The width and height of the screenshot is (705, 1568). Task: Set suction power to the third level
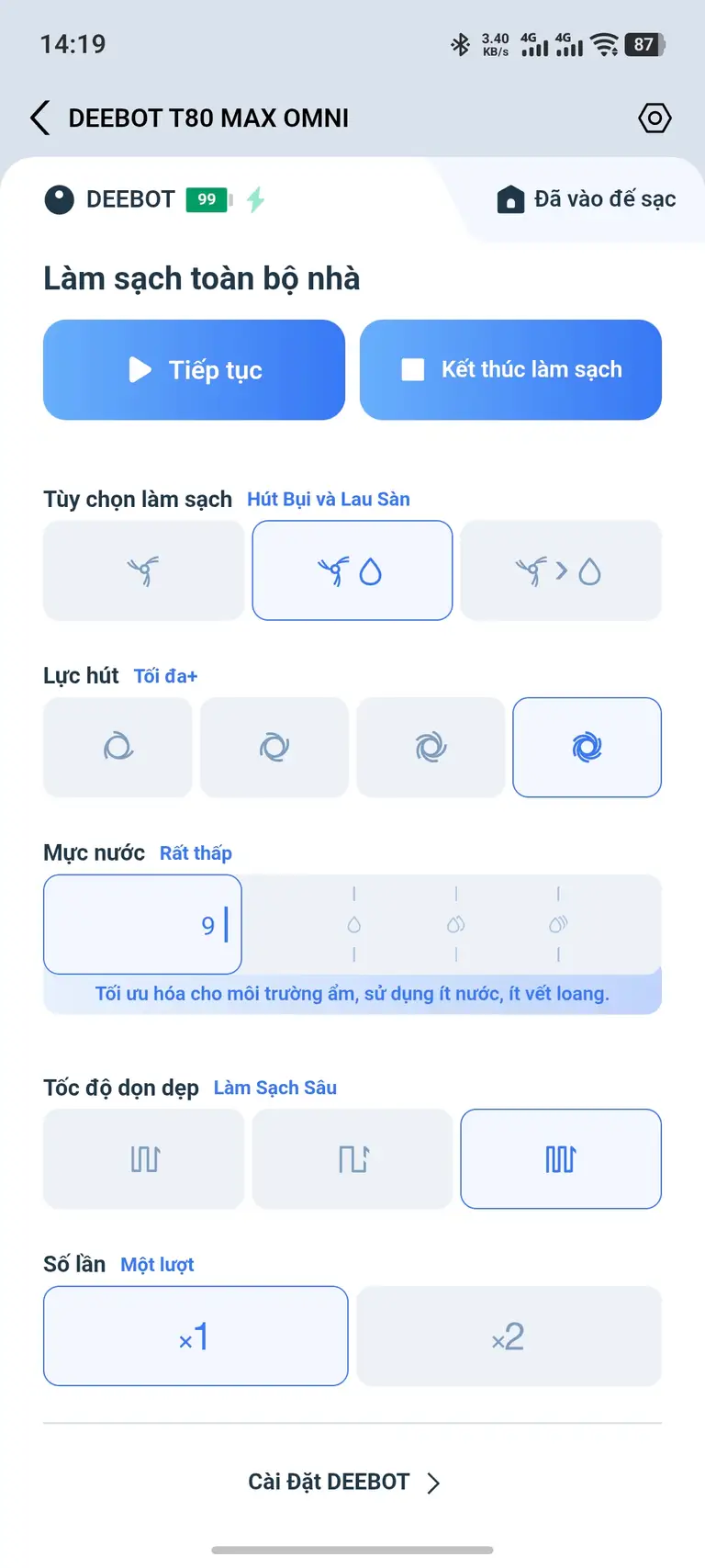pos(431,747)
